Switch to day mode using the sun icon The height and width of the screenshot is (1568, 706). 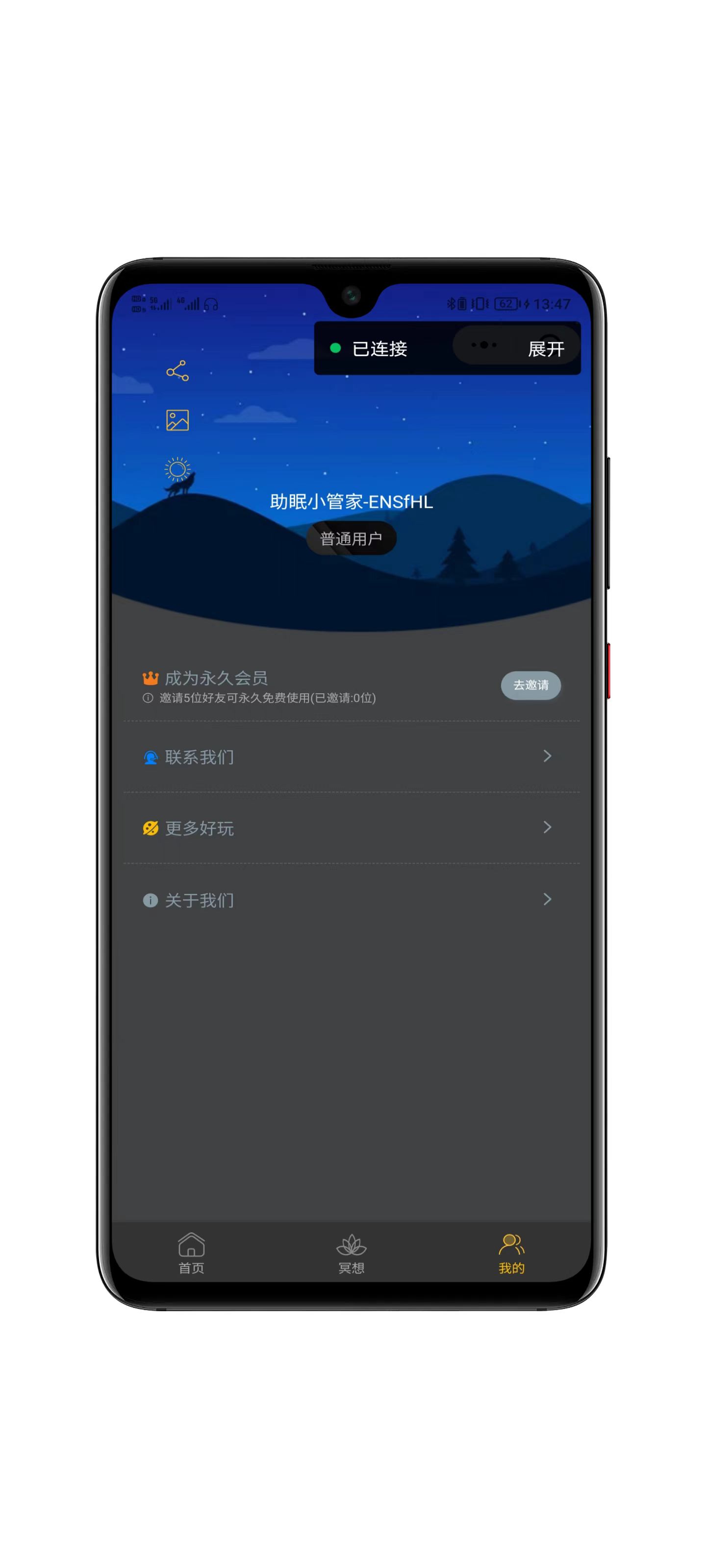(177, 469)
